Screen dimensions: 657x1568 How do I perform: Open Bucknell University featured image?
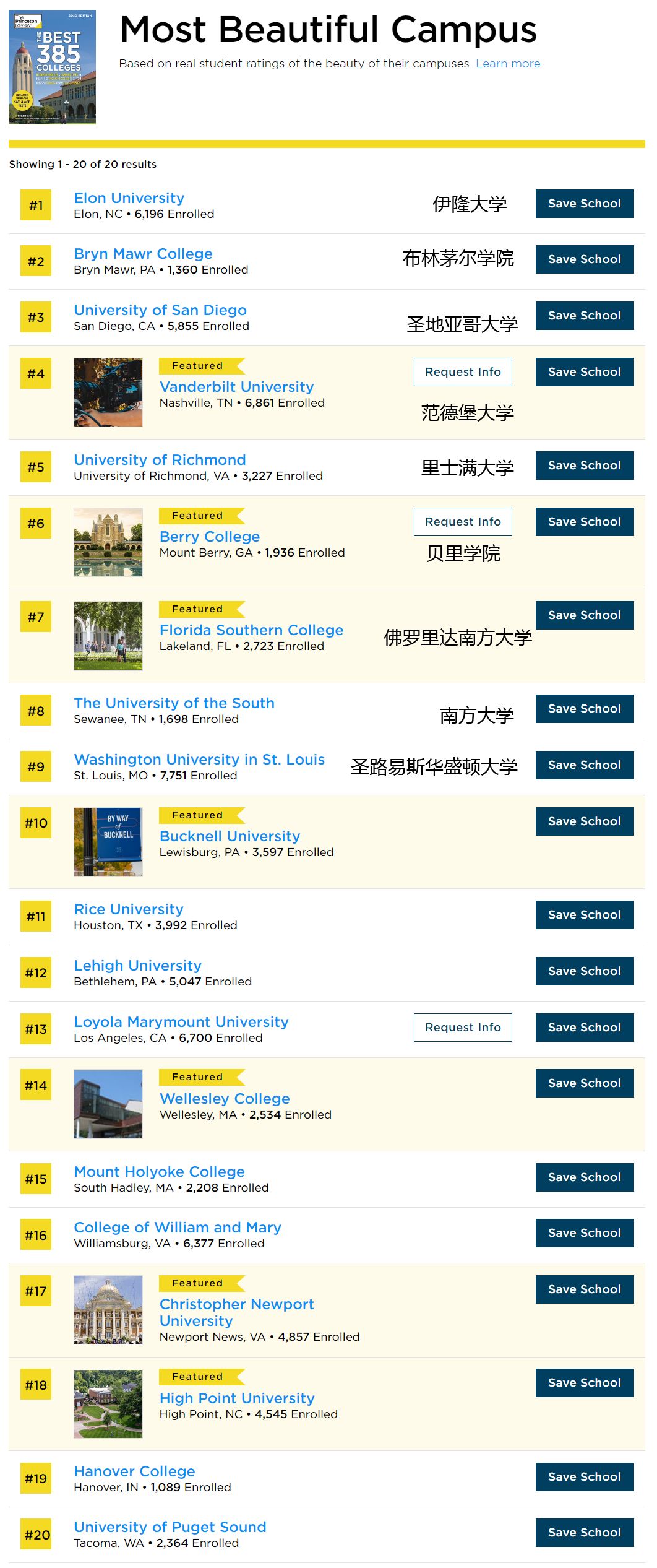(x=108, y=842)
